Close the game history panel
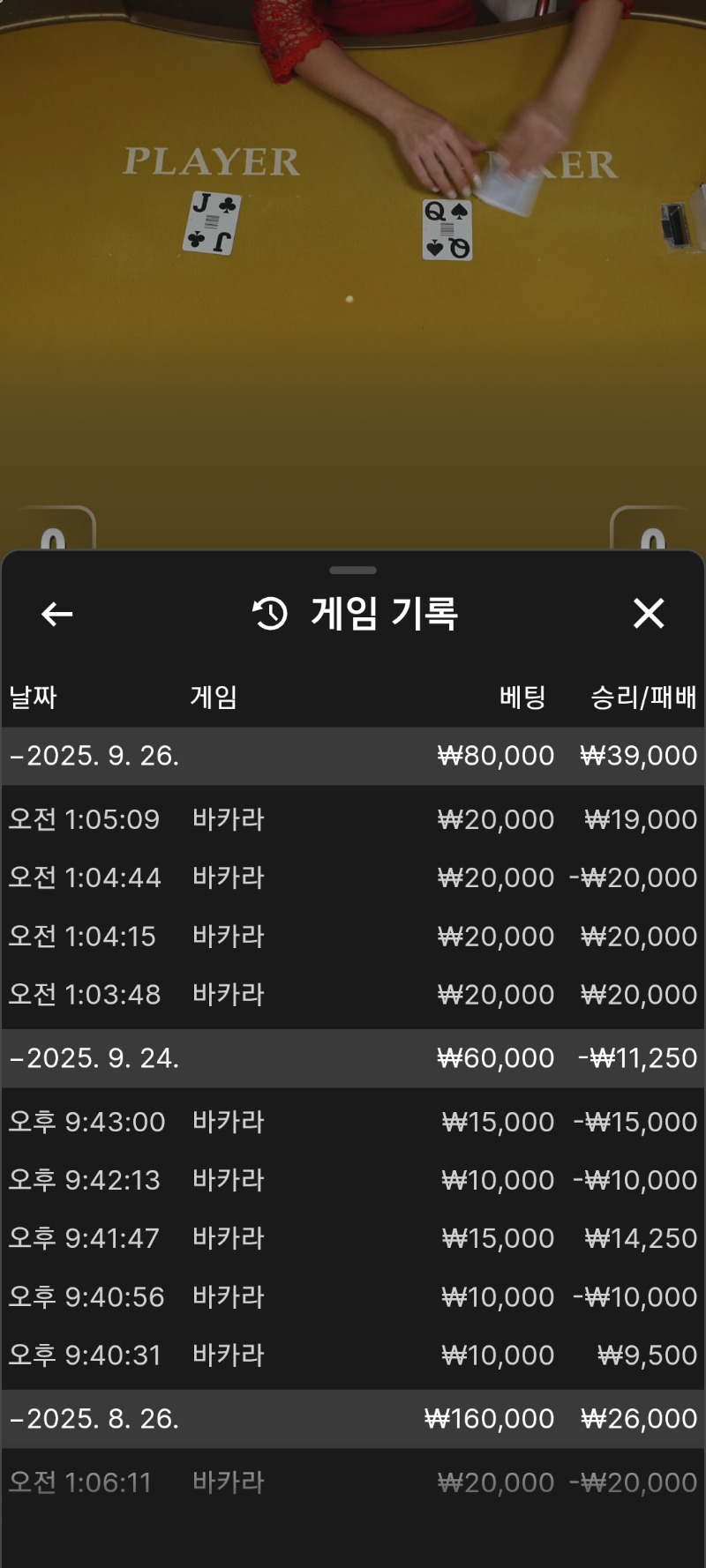Screen dimensions: 706x1568 tap(649, 613)
